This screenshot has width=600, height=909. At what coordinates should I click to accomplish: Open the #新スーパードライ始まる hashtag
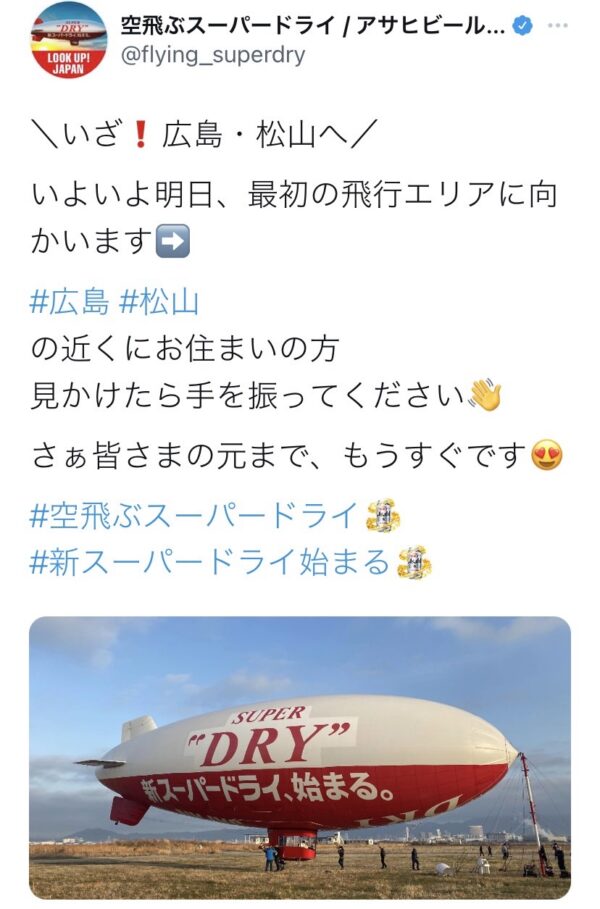(210, 562)
